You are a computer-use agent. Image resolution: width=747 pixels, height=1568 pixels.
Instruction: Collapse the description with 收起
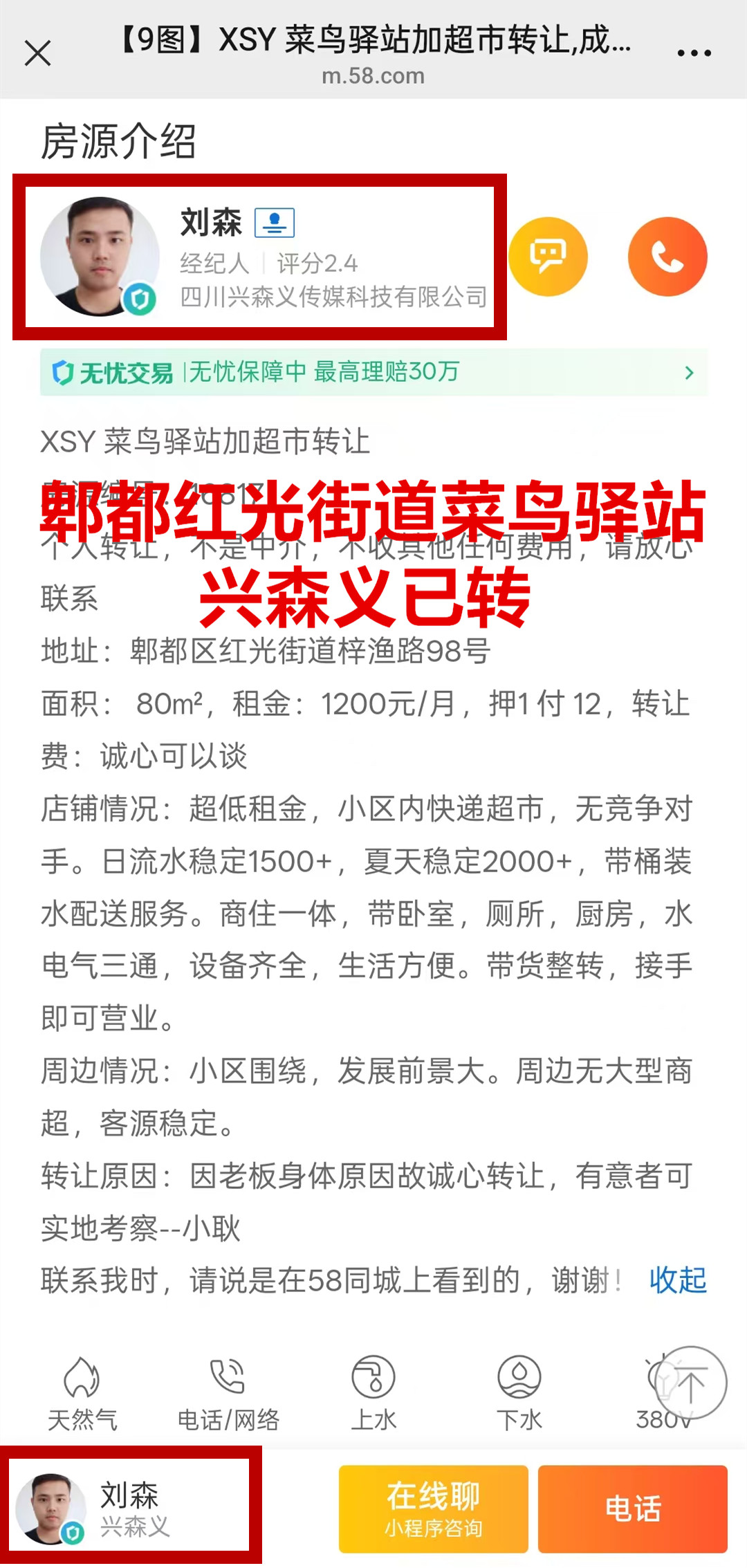click(x=678, y=1280)
